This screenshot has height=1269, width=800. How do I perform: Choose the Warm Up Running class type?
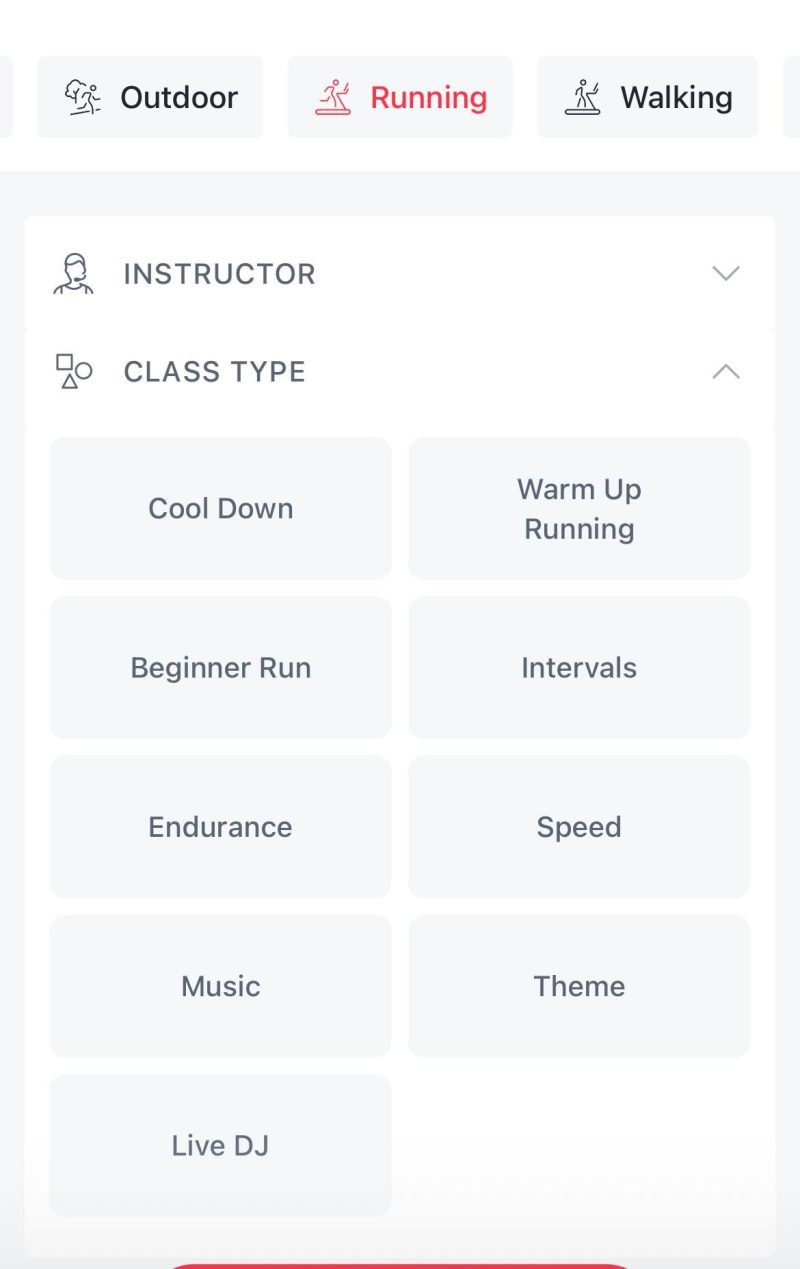579,508
